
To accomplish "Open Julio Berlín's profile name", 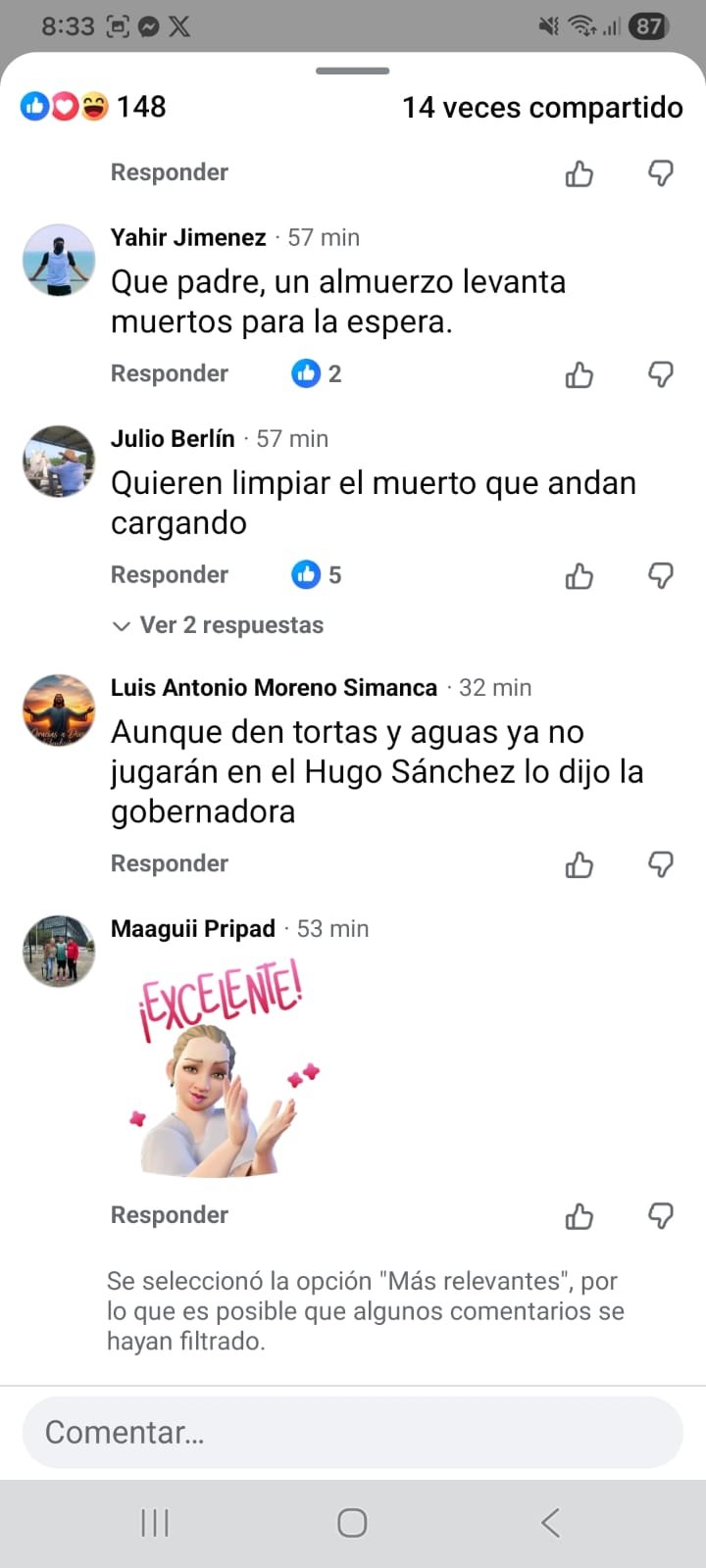I will click(173, 438).
